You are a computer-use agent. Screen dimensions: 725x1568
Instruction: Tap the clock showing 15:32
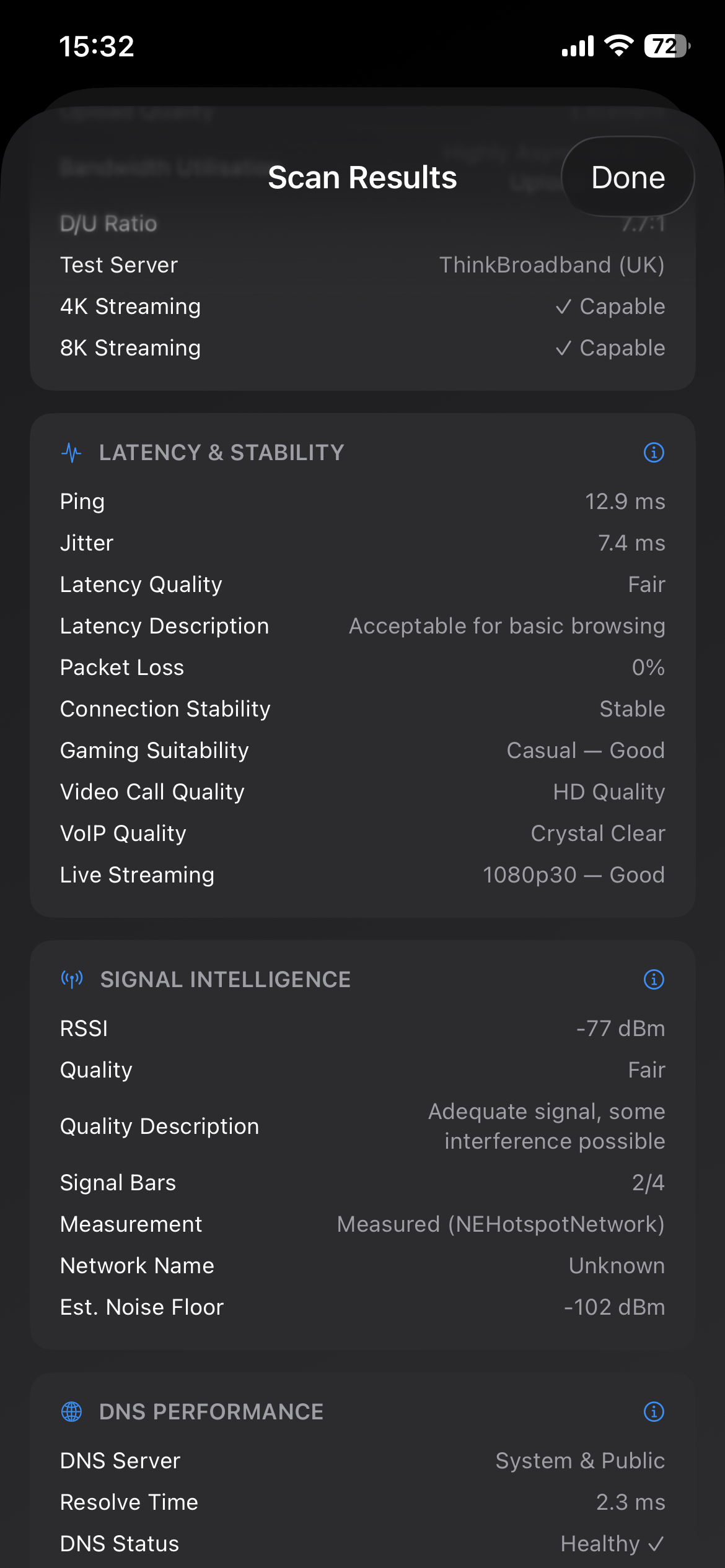coord(97,46)
